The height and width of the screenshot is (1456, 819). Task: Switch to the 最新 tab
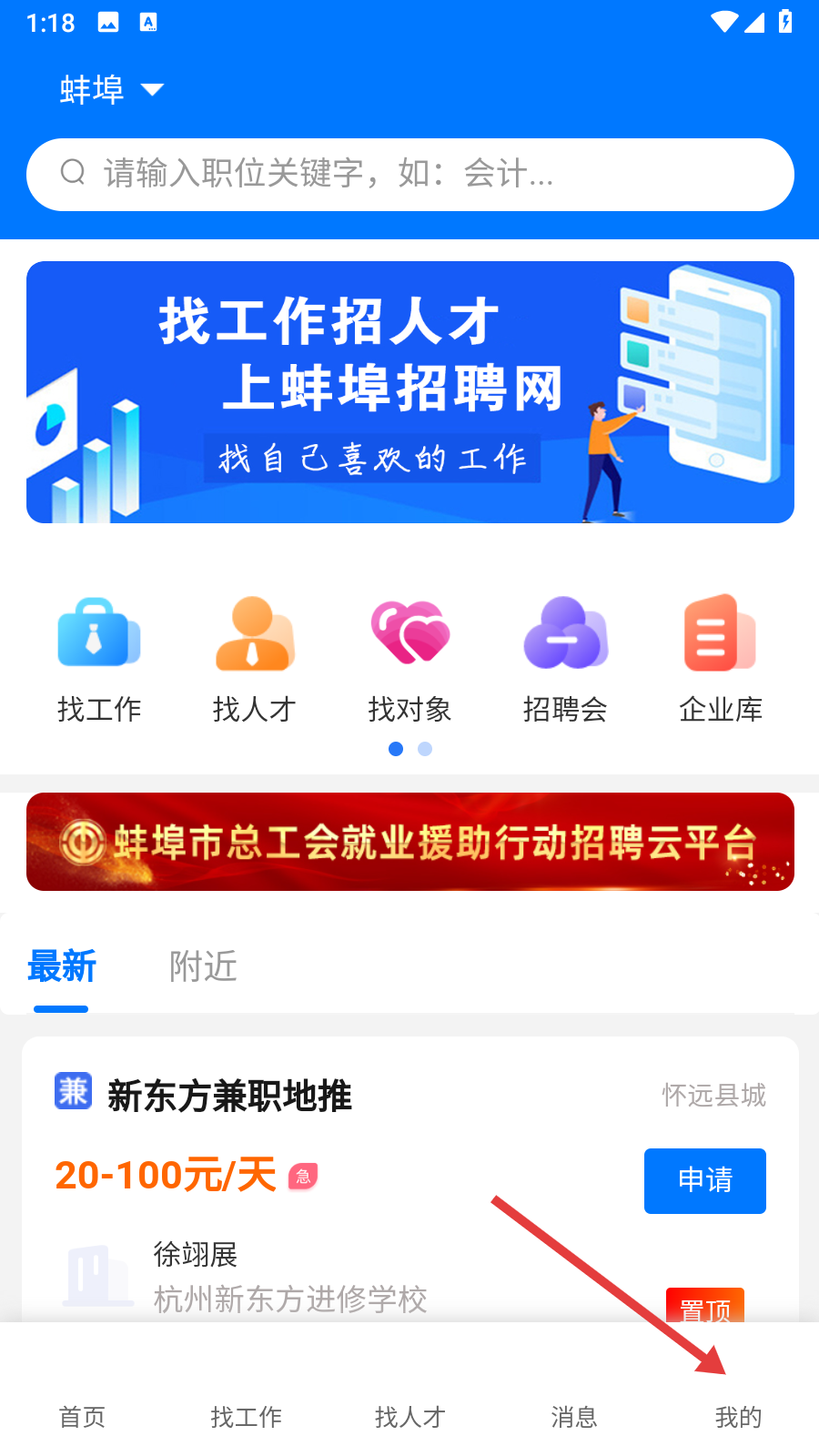62,966
